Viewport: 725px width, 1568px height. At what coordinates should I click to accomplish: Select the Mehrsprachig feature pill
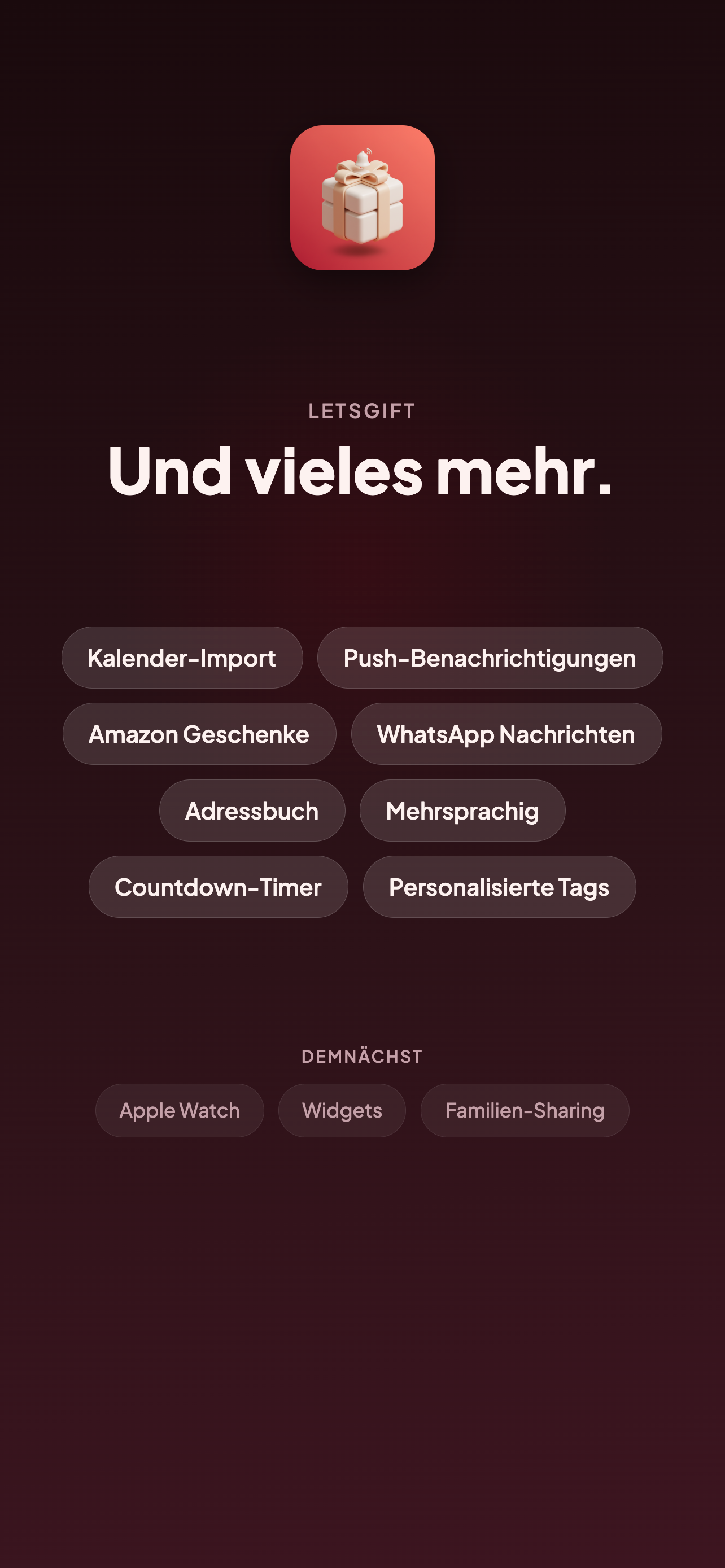pyautogui.click(x=462, y=810)
